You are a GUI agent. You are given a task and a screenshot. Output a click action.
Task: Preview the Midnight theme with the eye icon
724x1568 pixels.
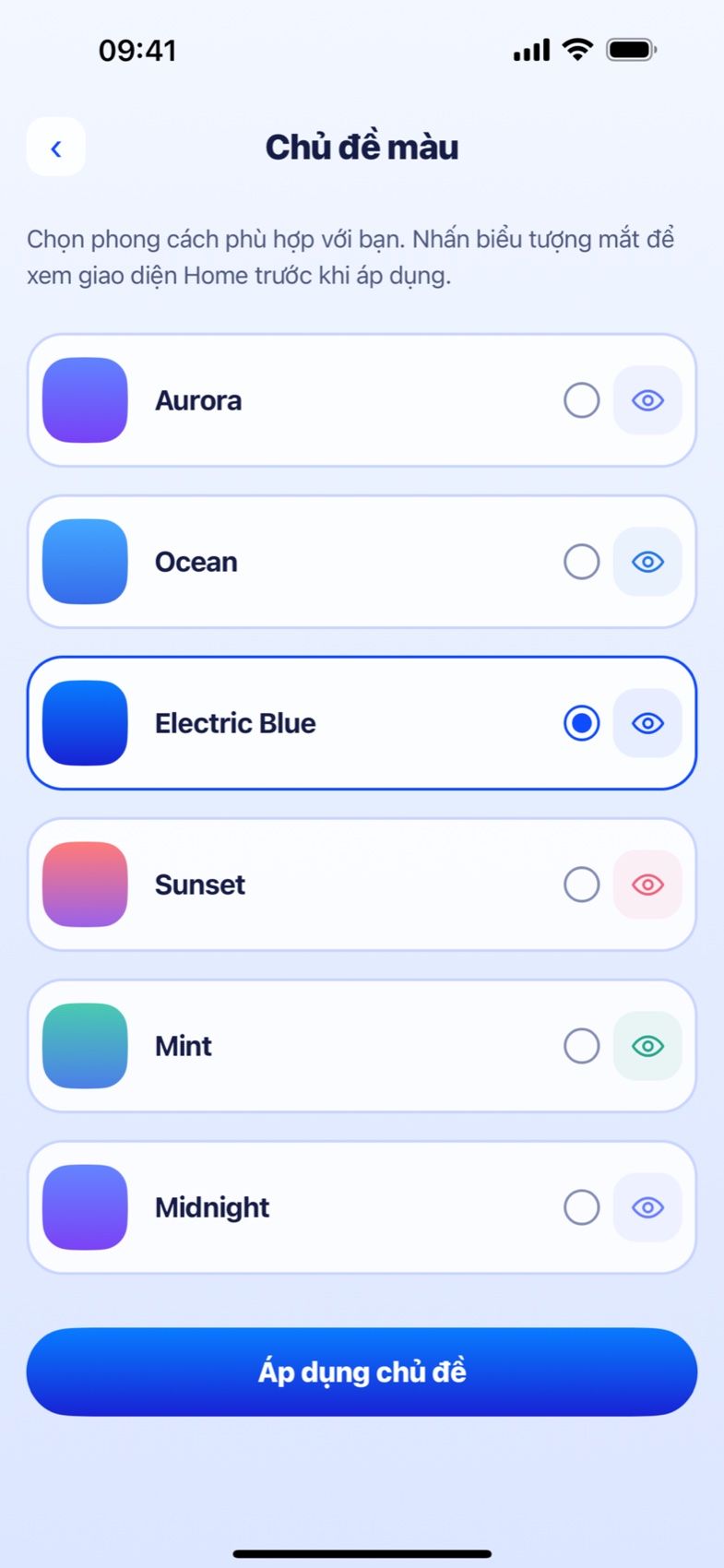[647, 1207]
